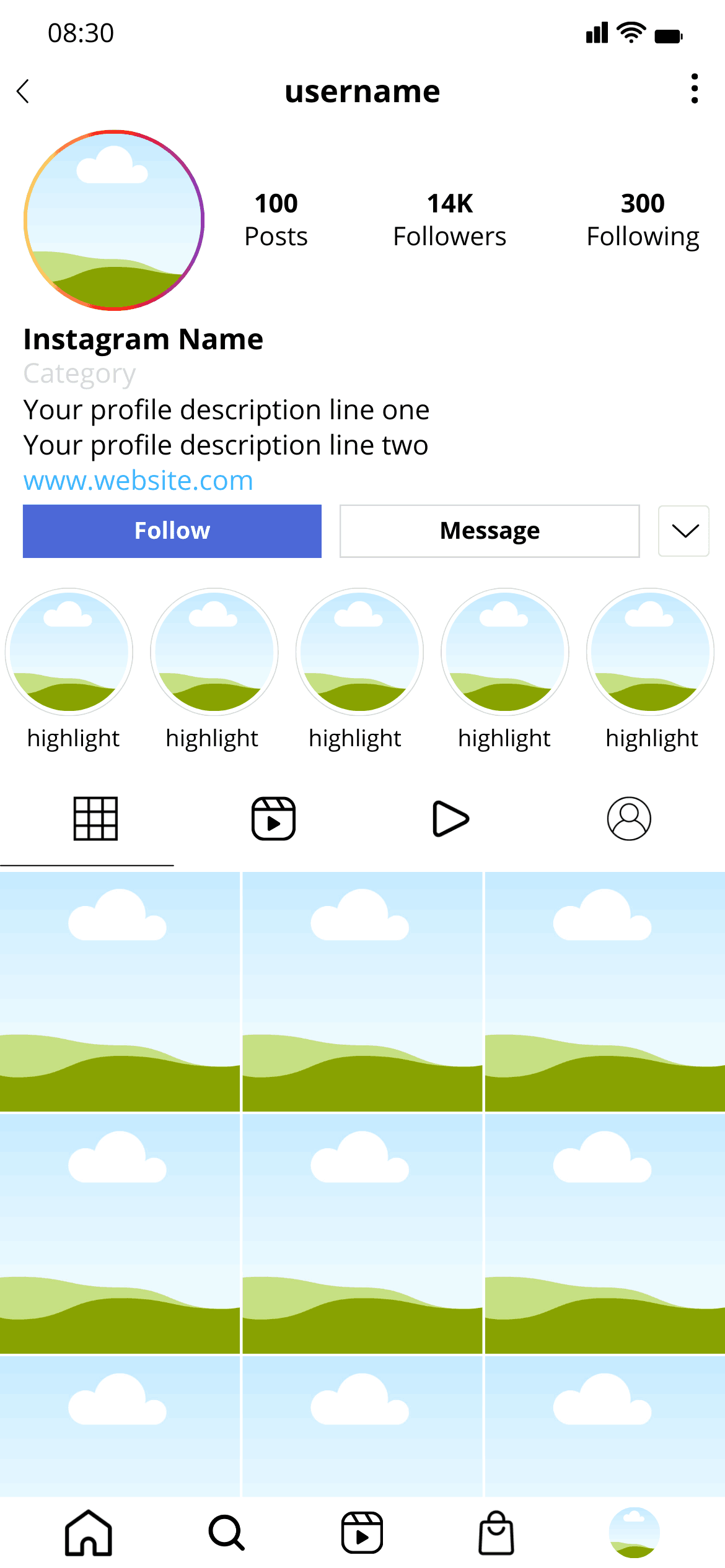725x1568 pixels.
Task: Open the 14K Followers list
Action: click(x=449, y=220)
